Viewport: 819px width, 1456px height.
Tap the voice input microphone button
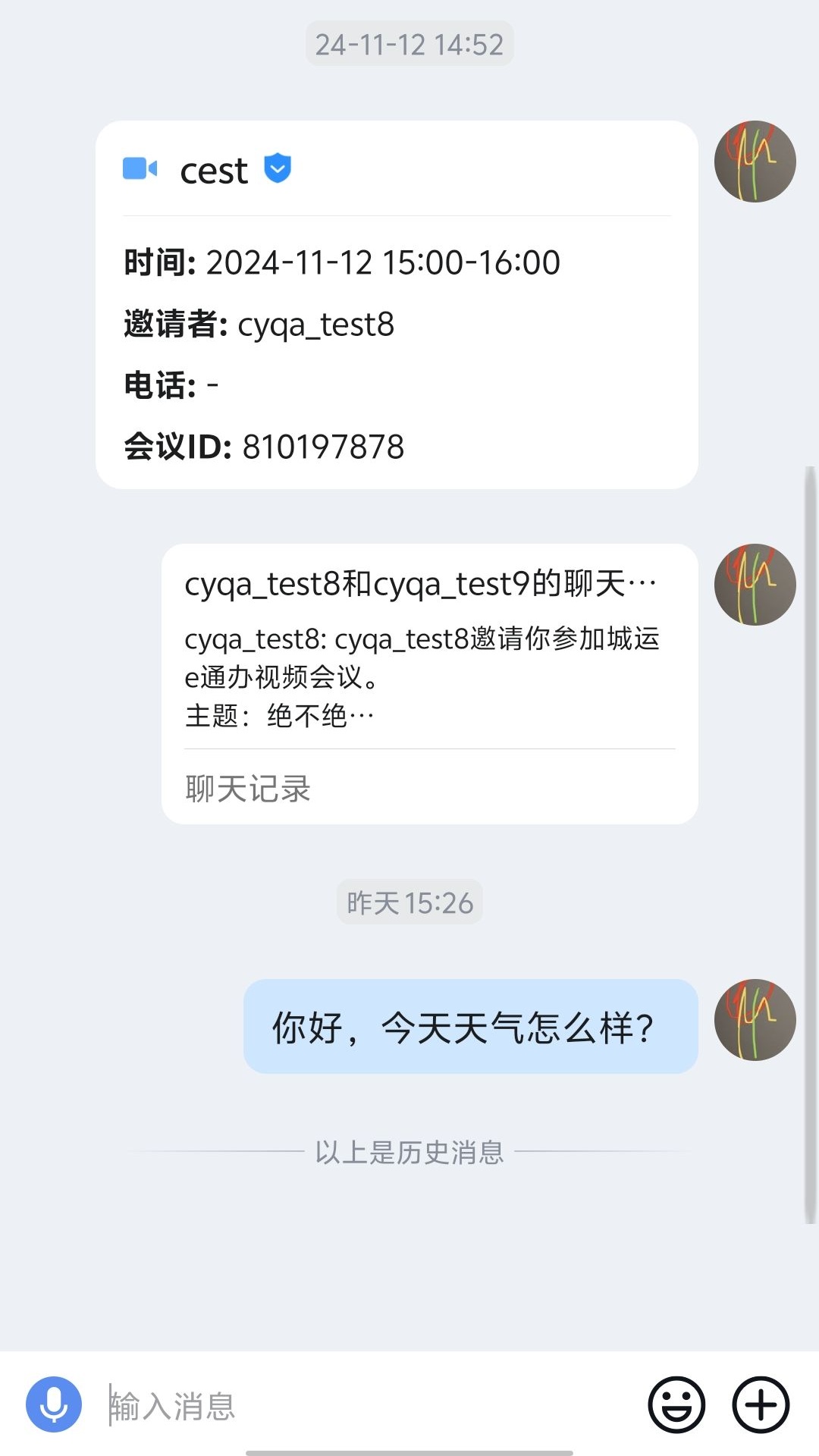click(x=54, y=1404)
